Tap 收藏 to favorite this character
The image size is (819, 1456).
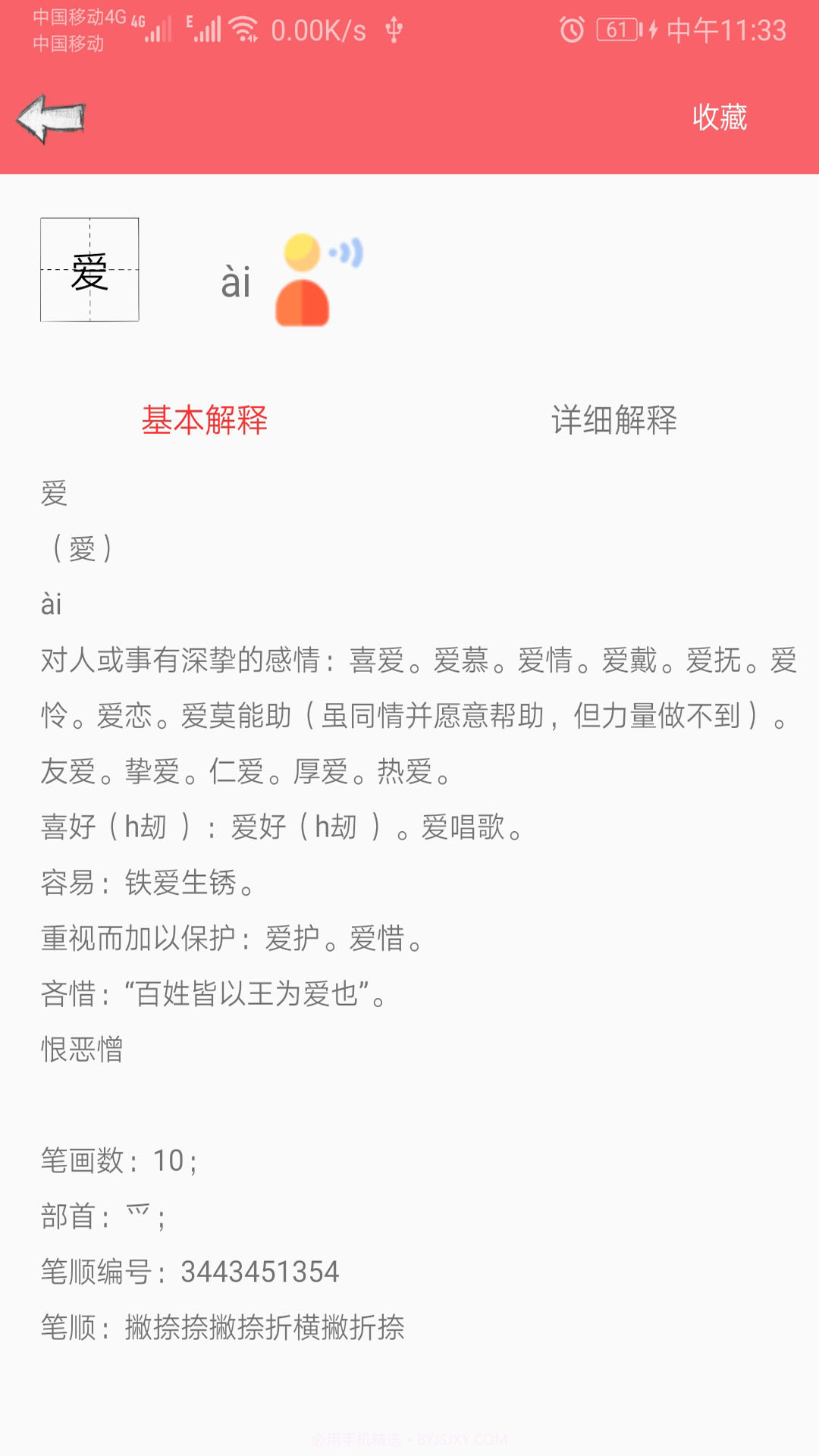[x=719, y=118]
